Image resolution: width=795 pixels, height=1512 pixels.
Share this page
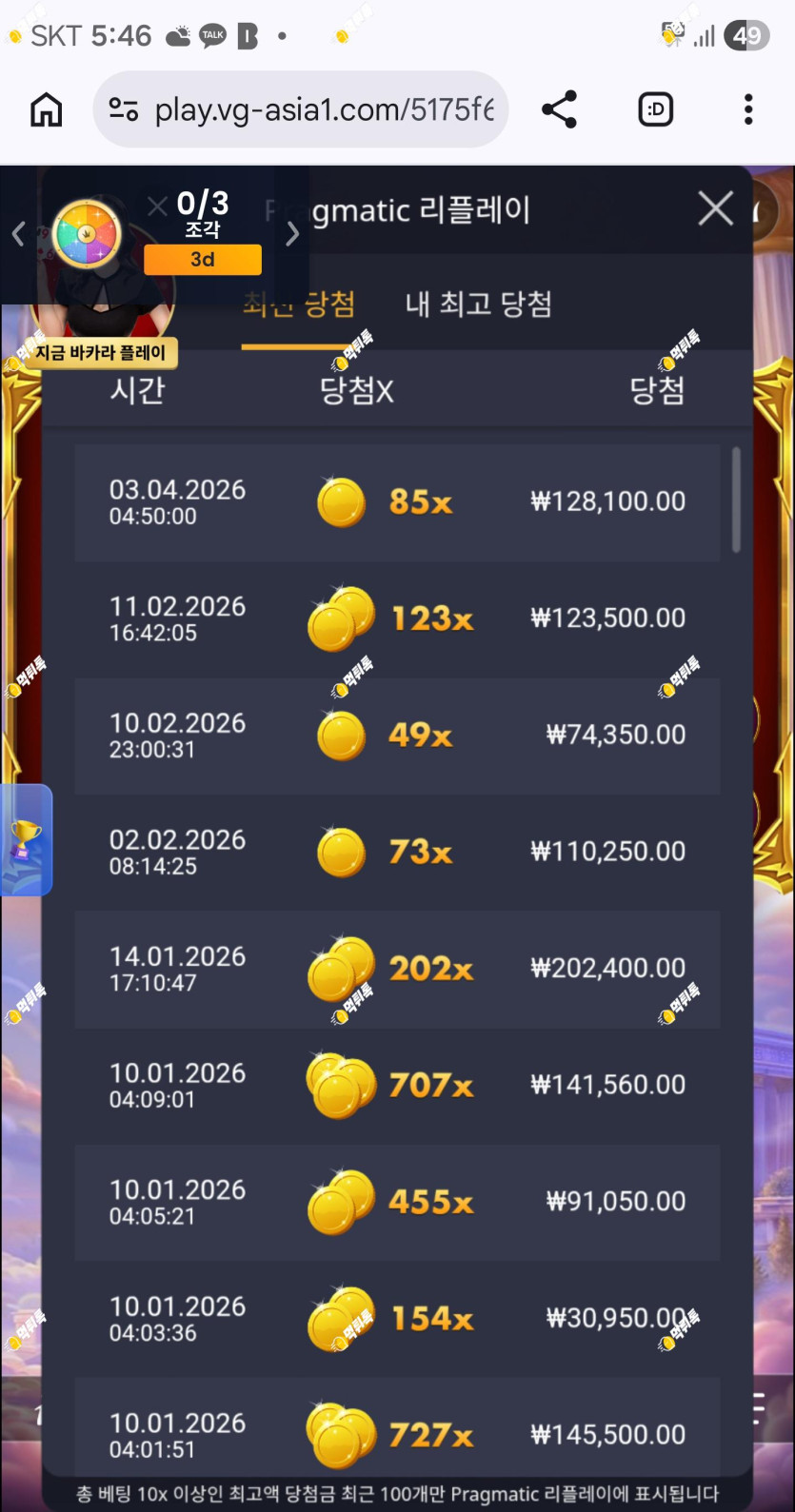click(x=560, y=109)
